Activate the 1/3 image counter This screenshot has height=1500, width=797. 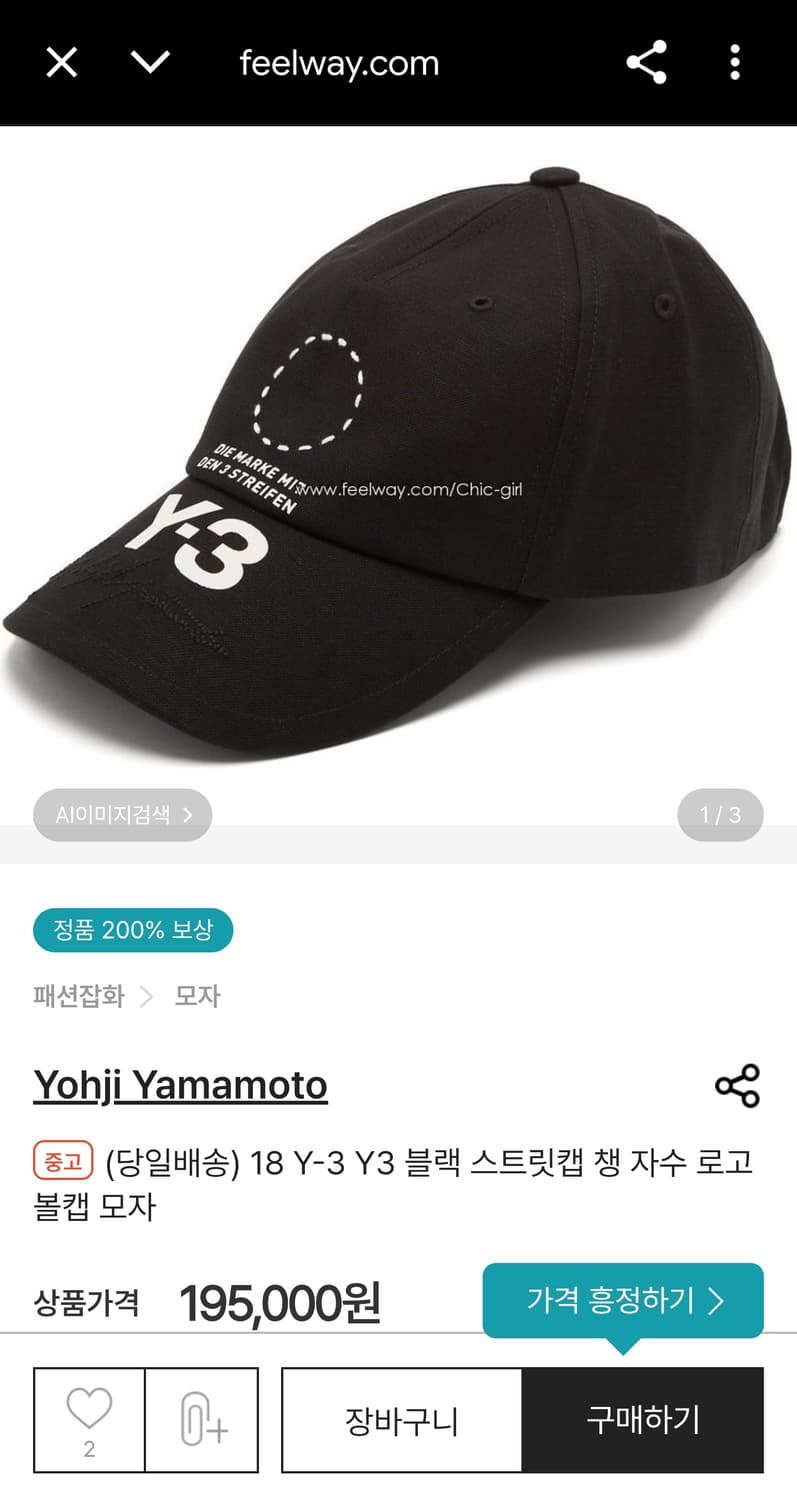pos(720,815)
